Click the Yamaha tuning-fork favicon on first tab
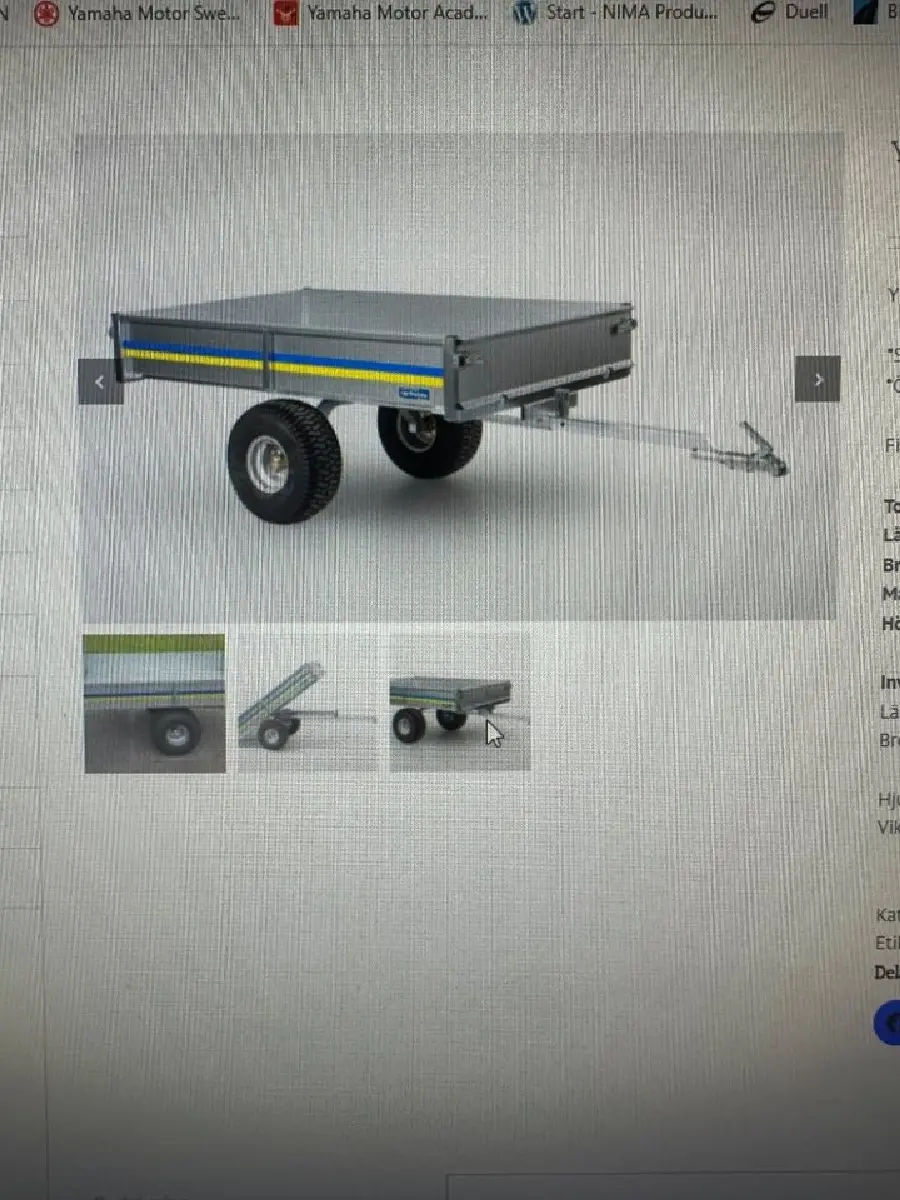 tap(45, 13)
